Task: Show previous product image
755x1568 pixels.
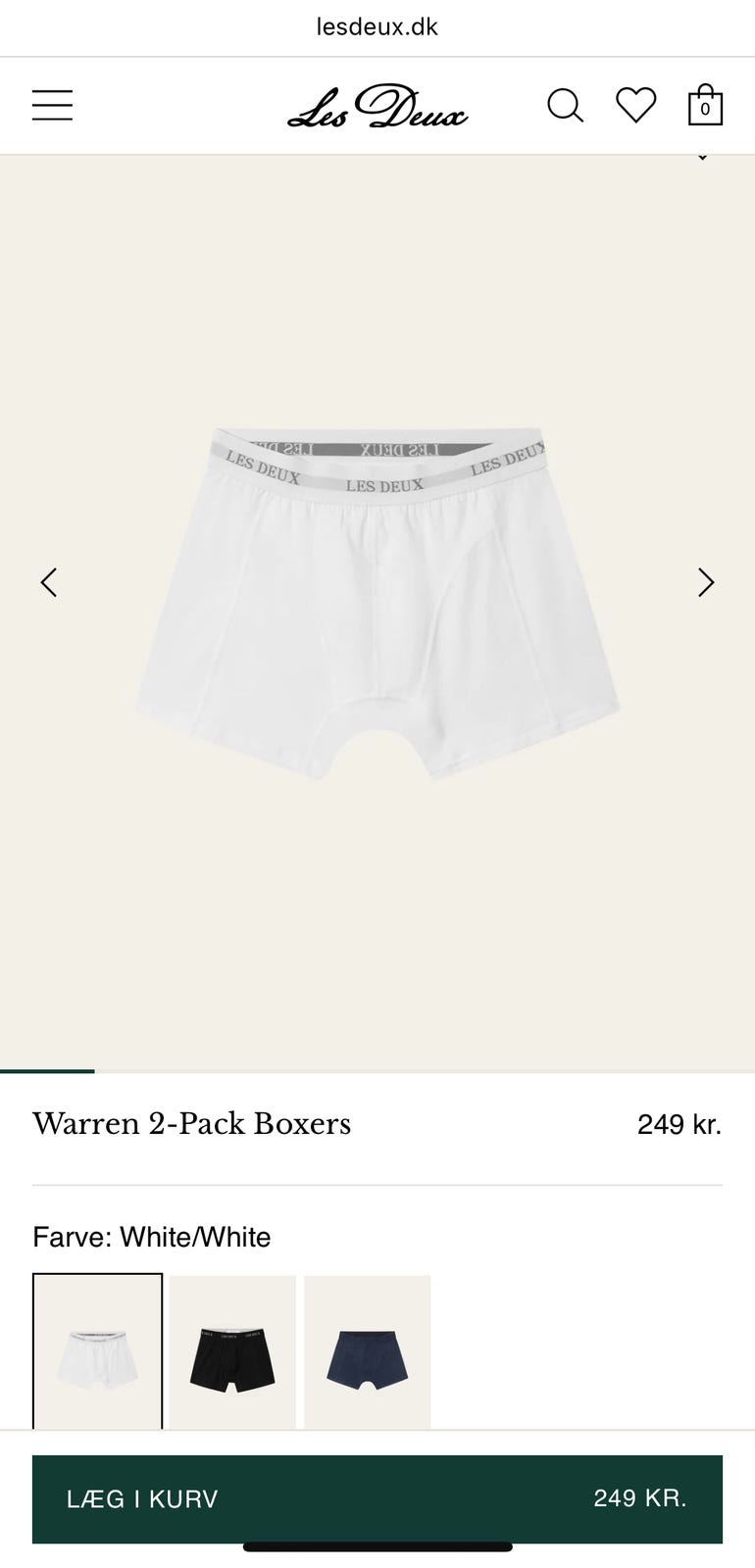Action: click(49, 582)
